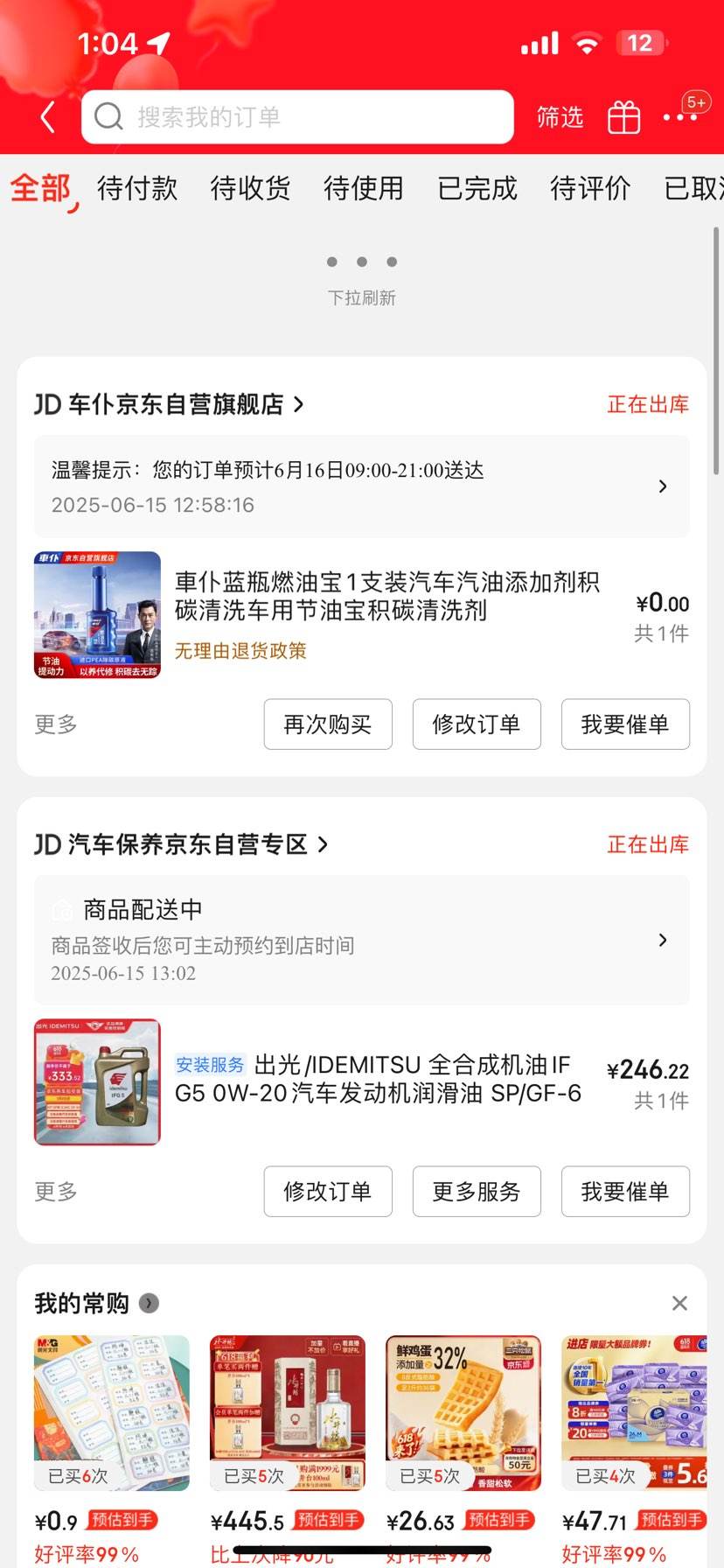Open the 筛选 filter options

click(x=560, y=116)
